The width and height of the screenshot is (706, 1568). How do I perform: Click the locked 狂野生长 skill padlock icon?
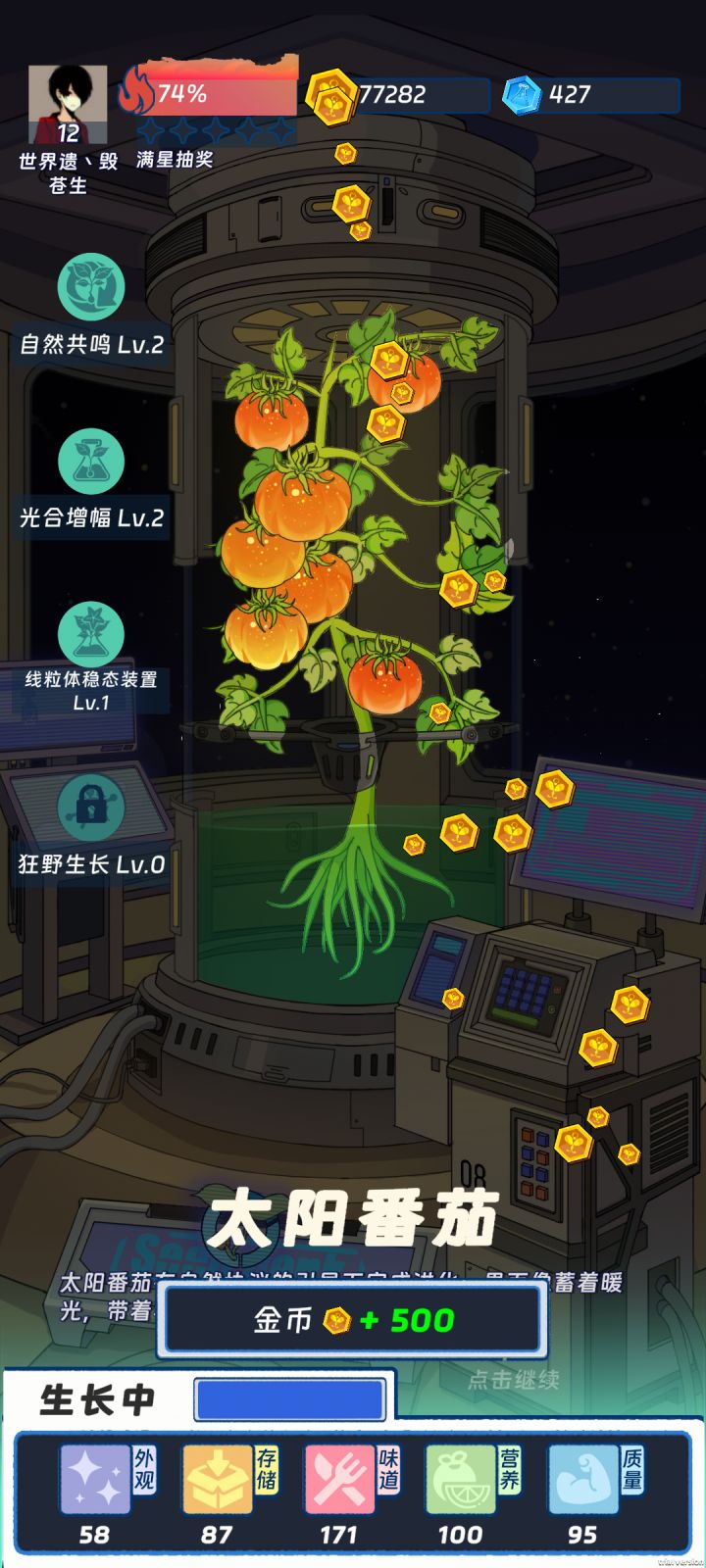(91, 807)
